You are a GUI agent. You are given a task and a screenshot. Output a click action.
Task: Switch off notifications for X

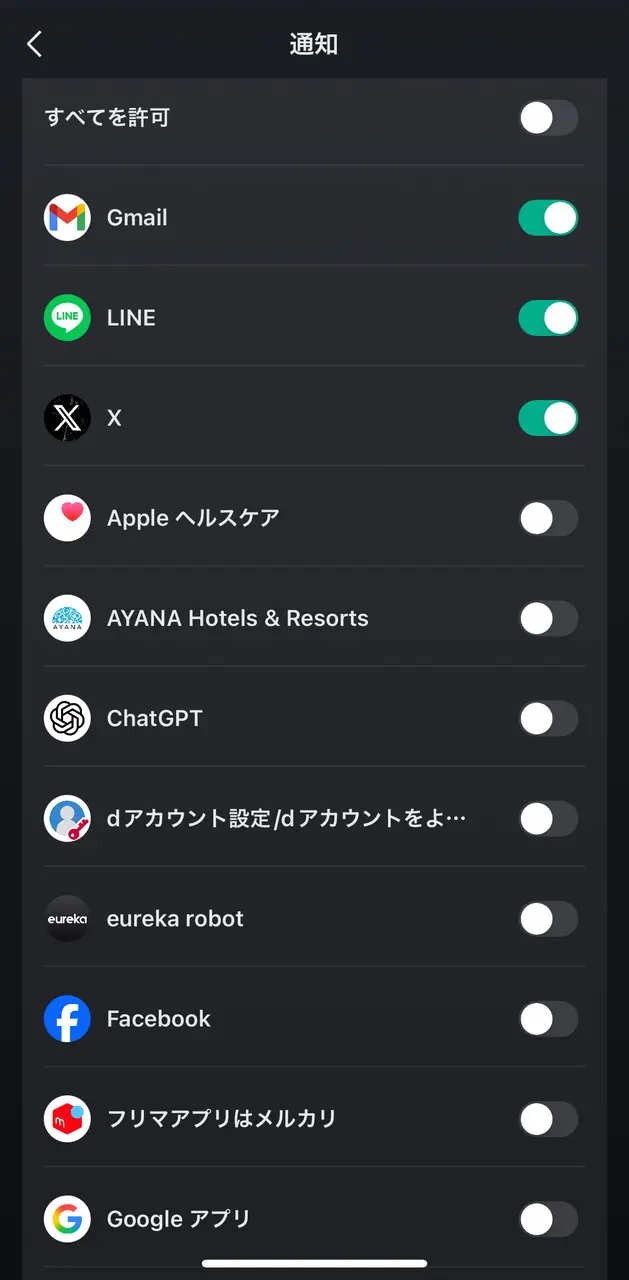[548, 418]
